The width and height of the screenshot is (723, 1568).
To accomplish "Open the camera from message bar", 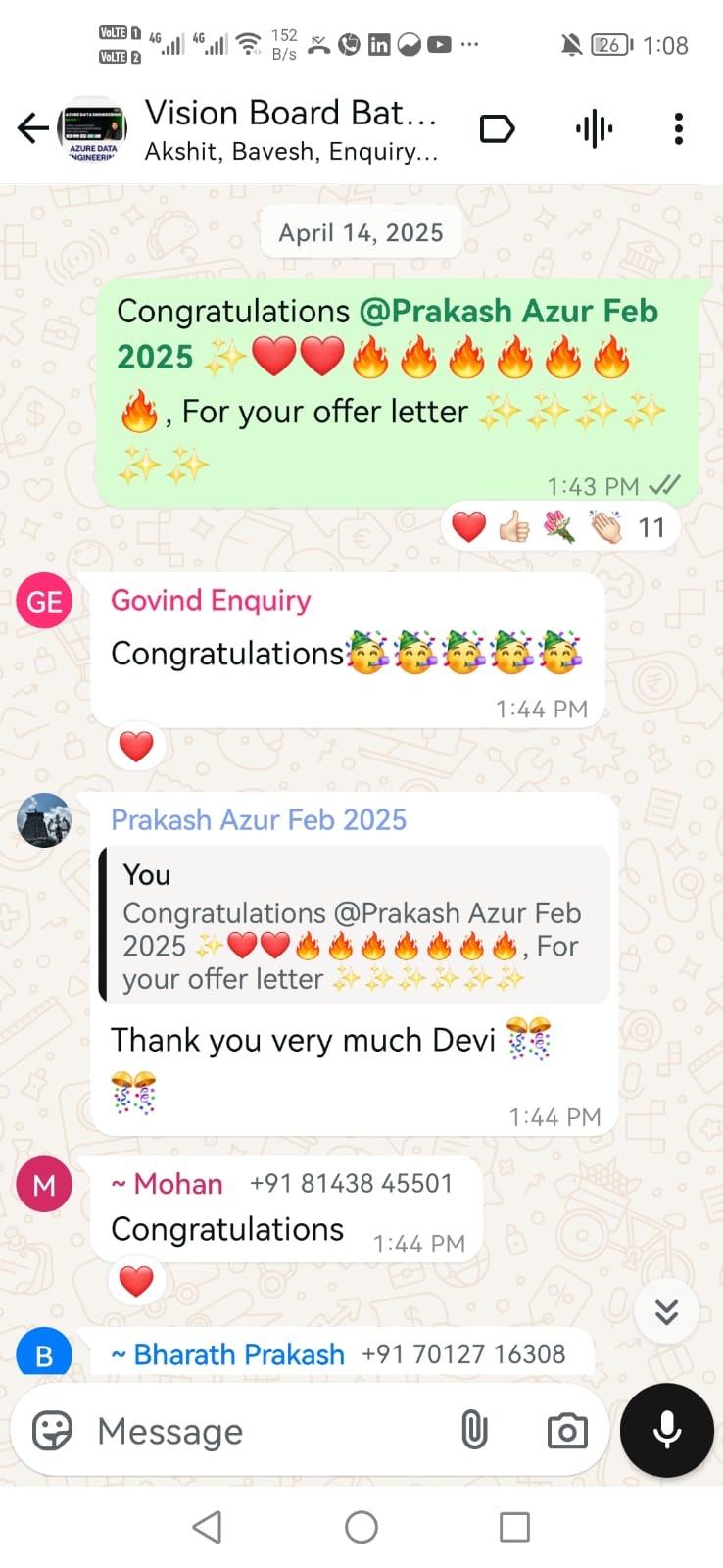I will 567,1431.
